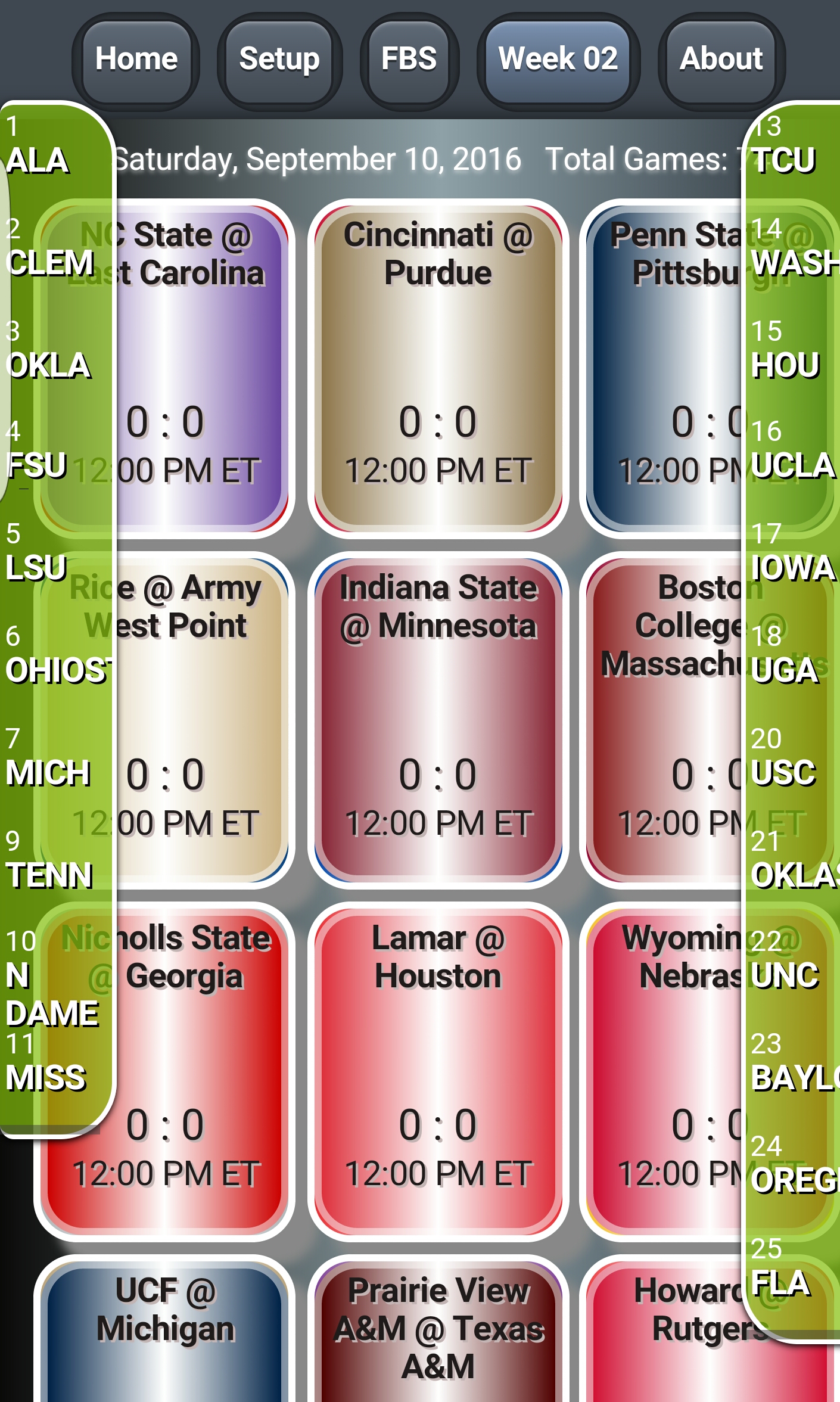
Task: View the Indiana State @ Minnesota game
Action: click(x=438, y=720)
